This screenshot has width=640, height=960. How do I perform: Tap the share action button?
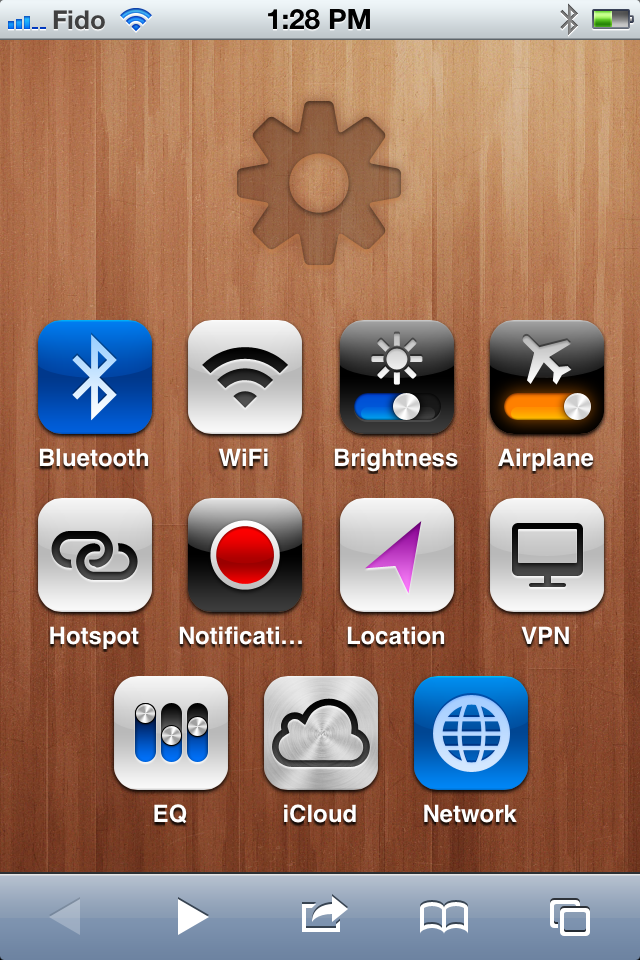pos(323,914)
